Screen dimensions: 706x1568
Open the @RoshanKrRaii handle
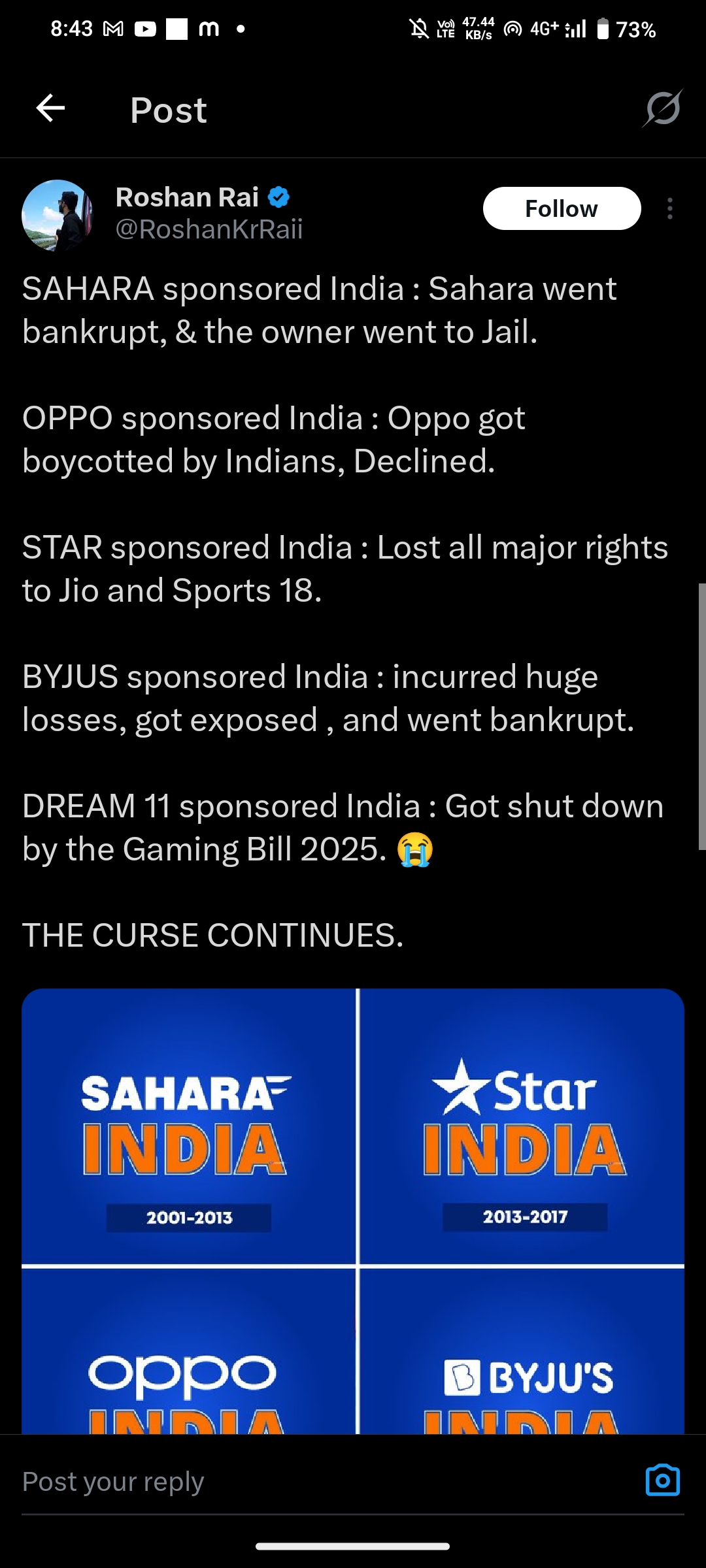tap(209, 229)
